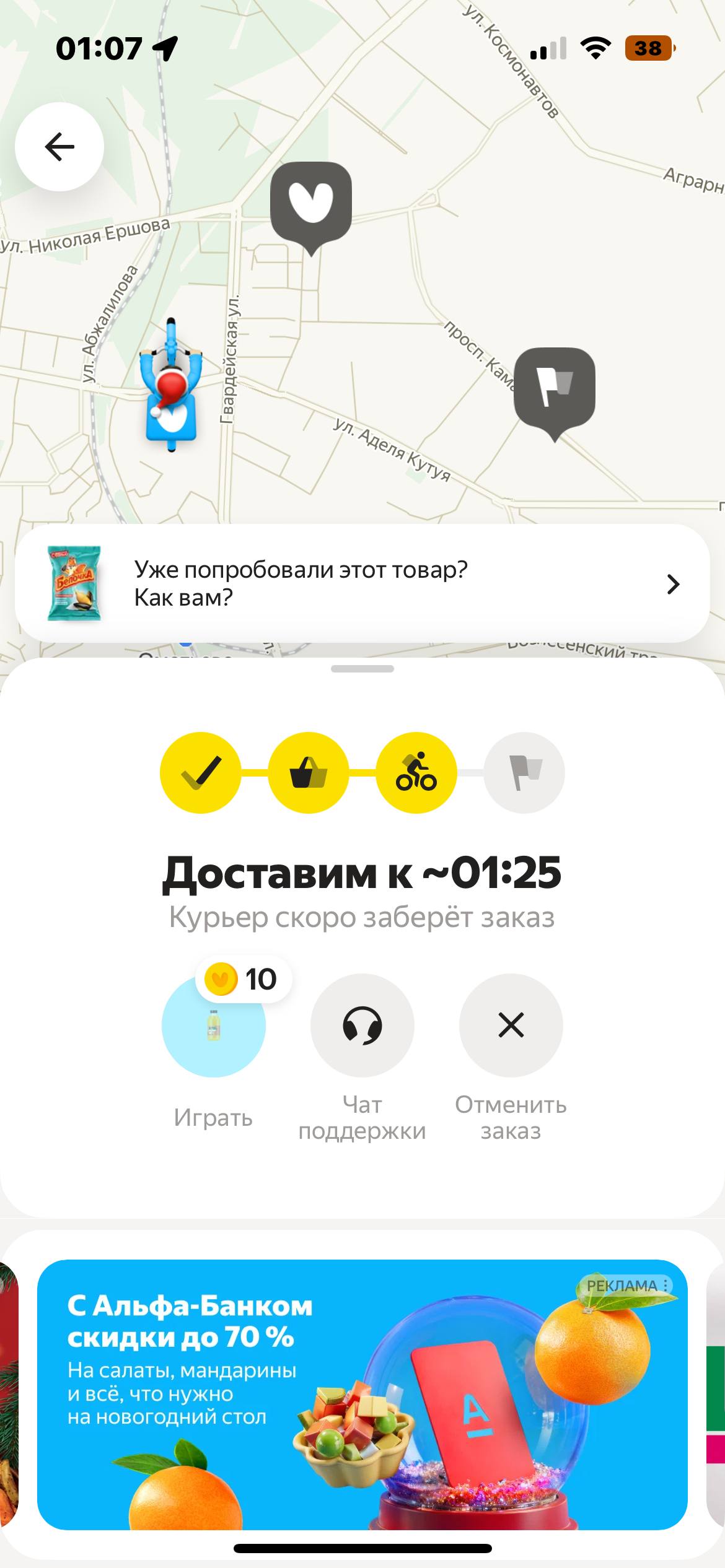Start the game via Играть

click(x=214, y=1026)
